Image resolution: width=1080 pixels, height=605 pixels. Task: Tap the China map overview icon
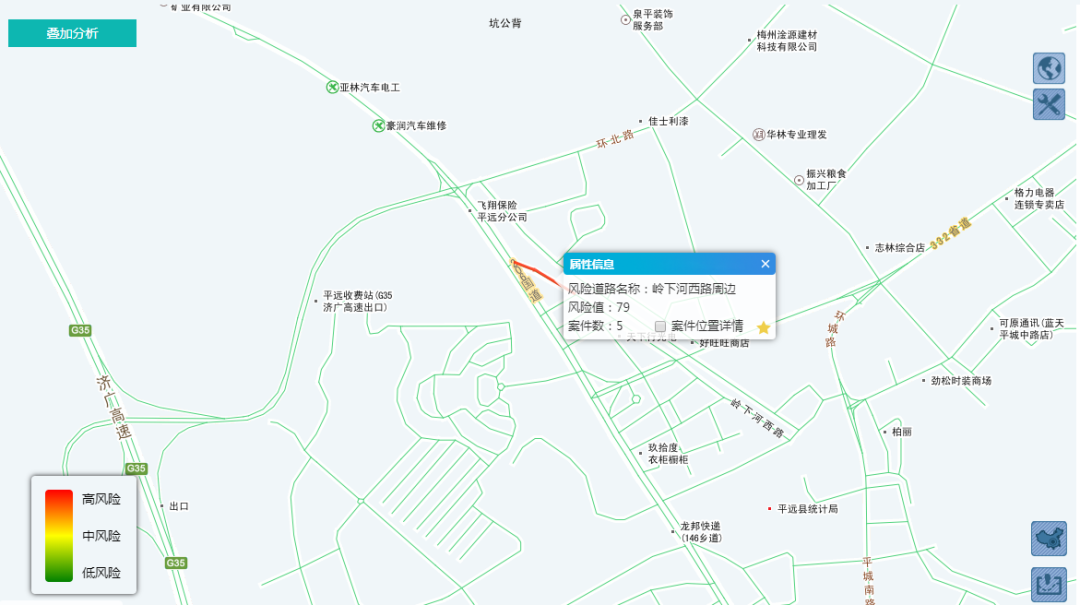pyautogui.click(x=1048, y=538)
